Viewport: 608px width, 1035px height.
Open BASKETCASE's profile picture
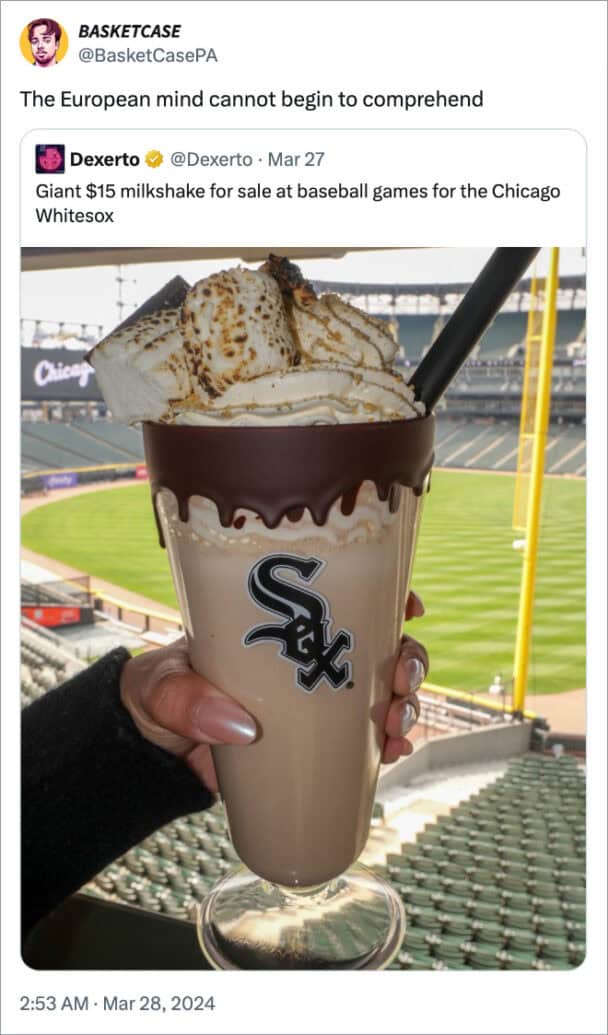[x=43, y=43]
